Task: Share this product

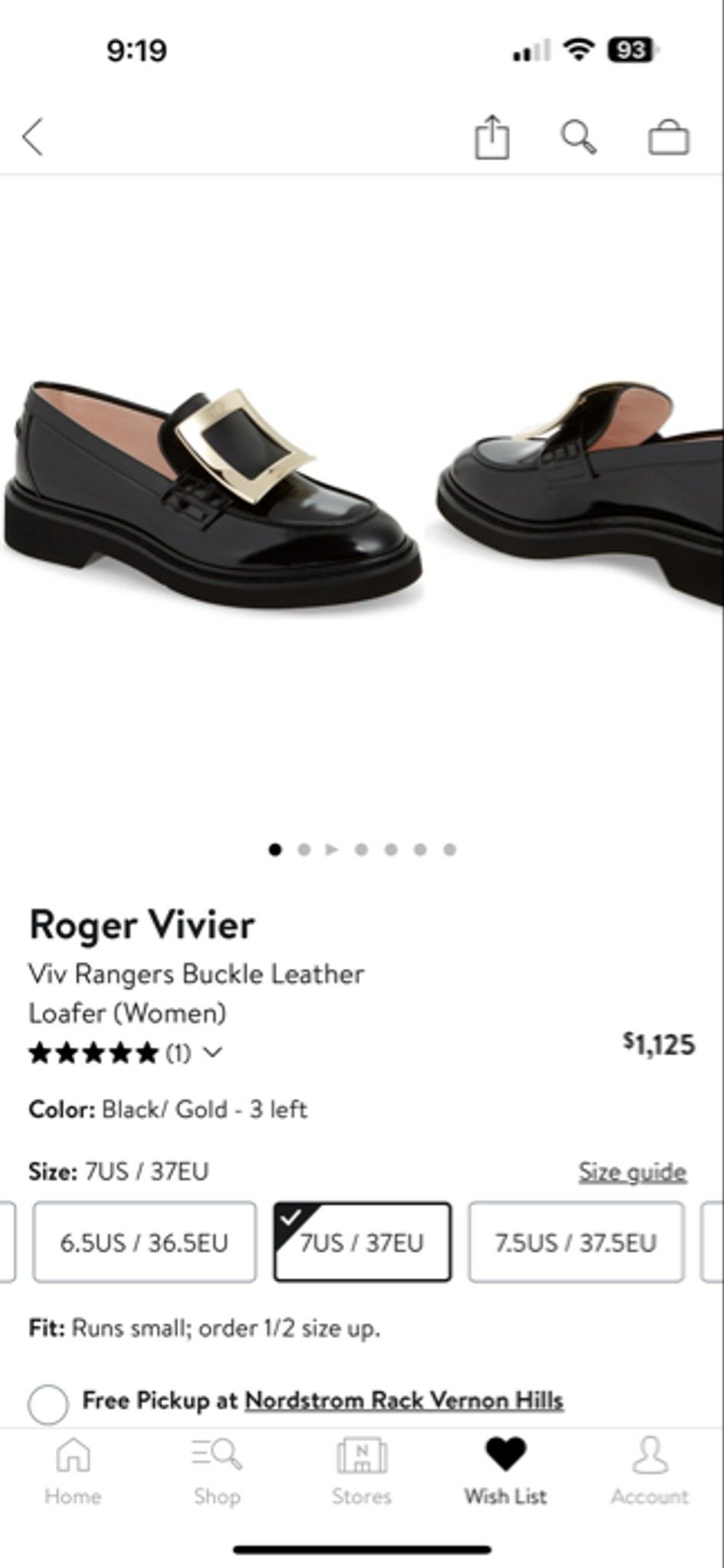Action: [x=491, y=137]
